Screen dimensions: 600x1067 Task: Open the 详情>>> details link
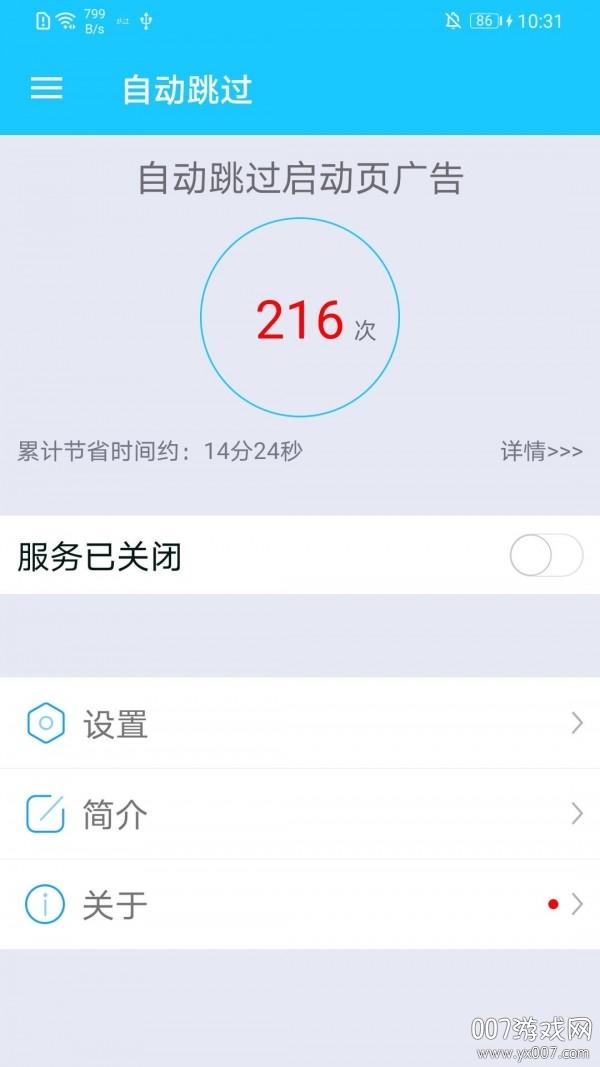(x=541, y=451)
